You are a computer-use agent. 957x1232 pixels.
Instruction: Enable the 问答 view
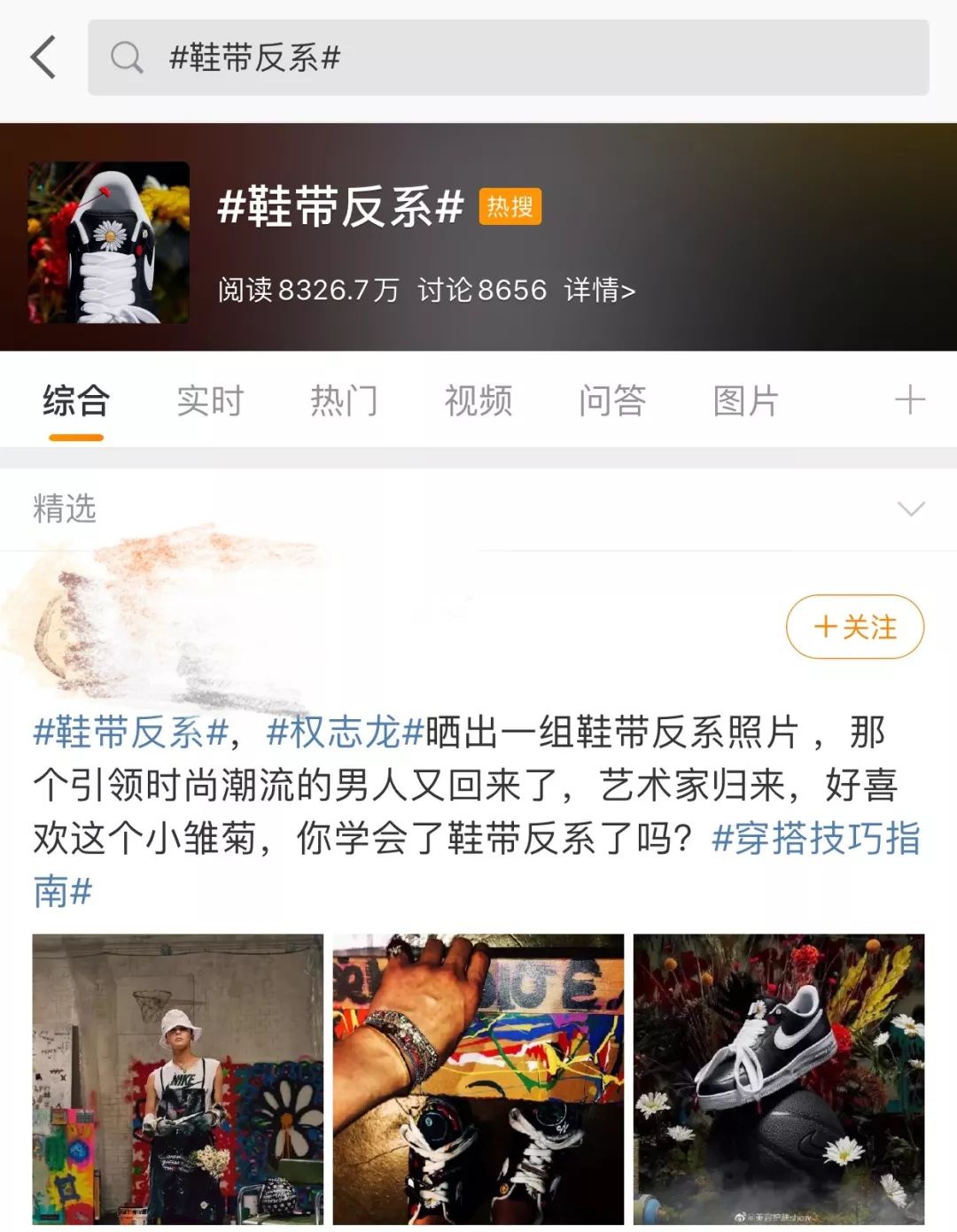[611, 400]
